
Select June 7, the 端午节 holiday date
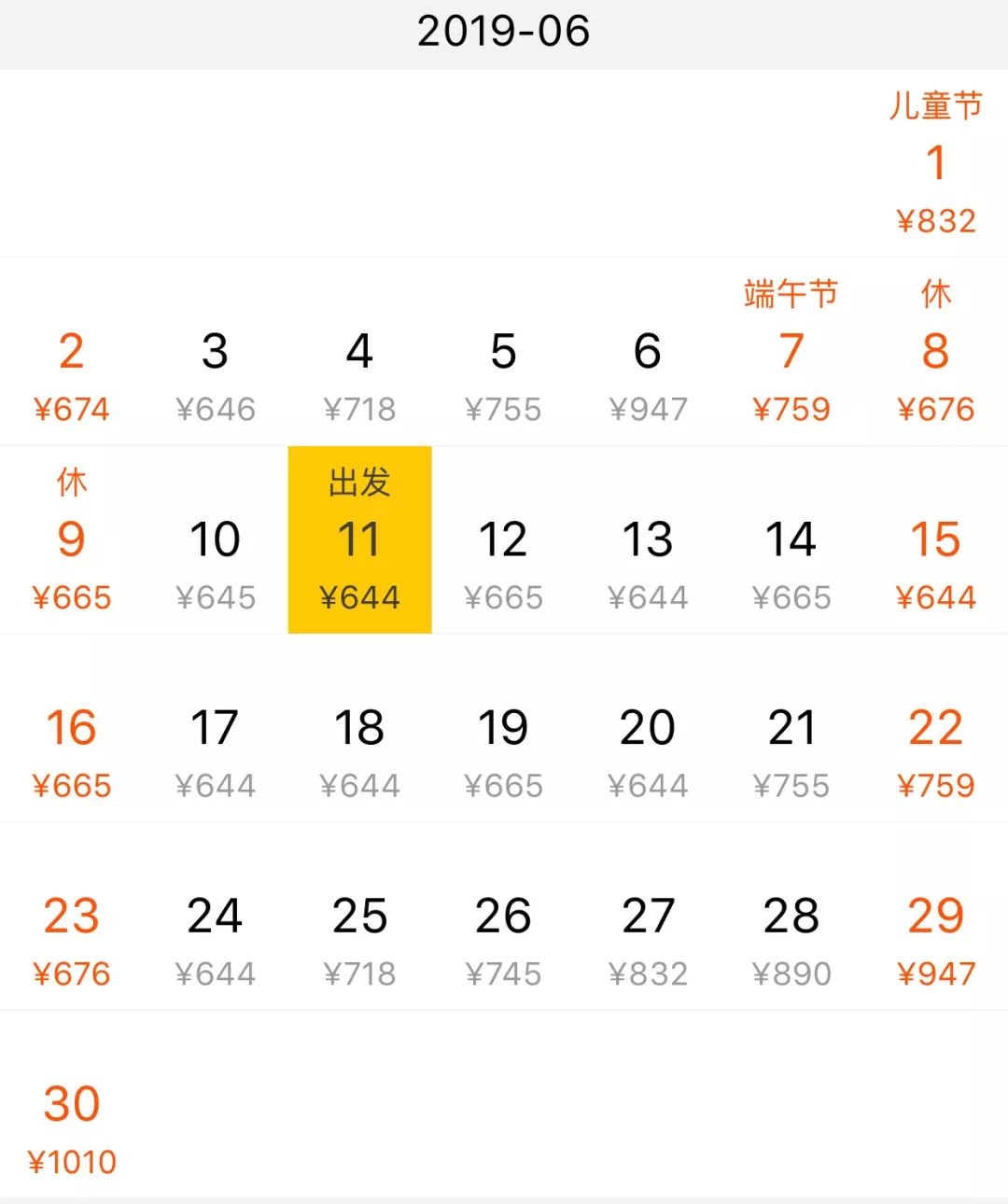pos(792,353)
